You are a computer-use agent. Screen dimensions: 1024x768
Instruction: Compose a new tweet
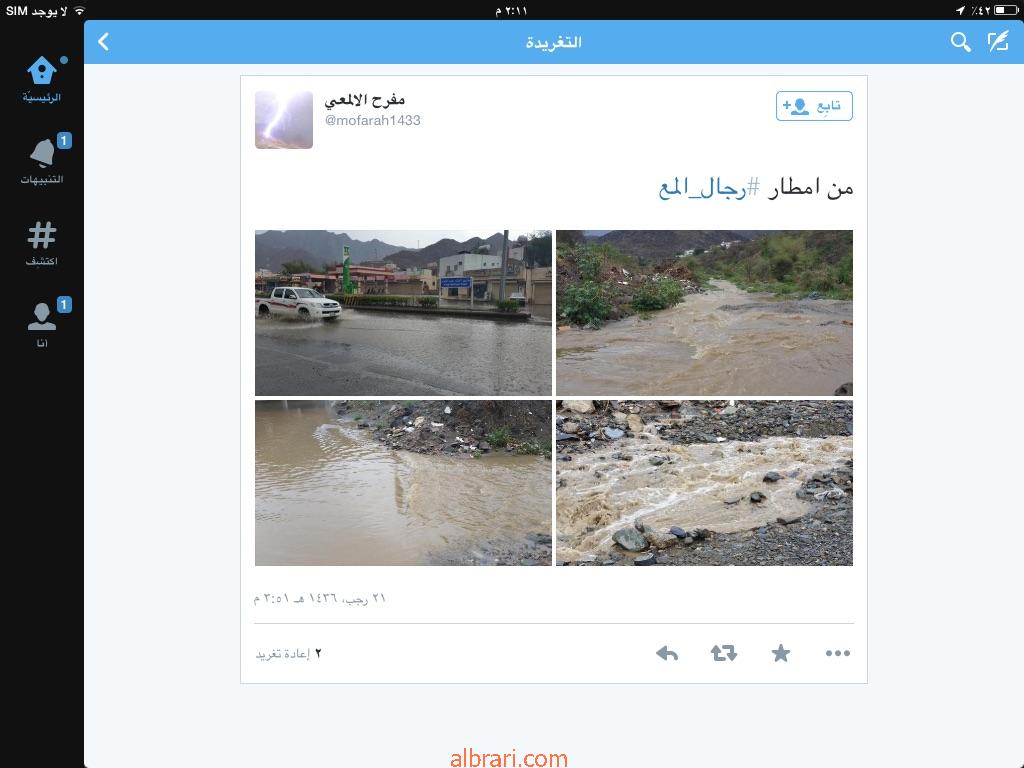[x=998, y=41]
